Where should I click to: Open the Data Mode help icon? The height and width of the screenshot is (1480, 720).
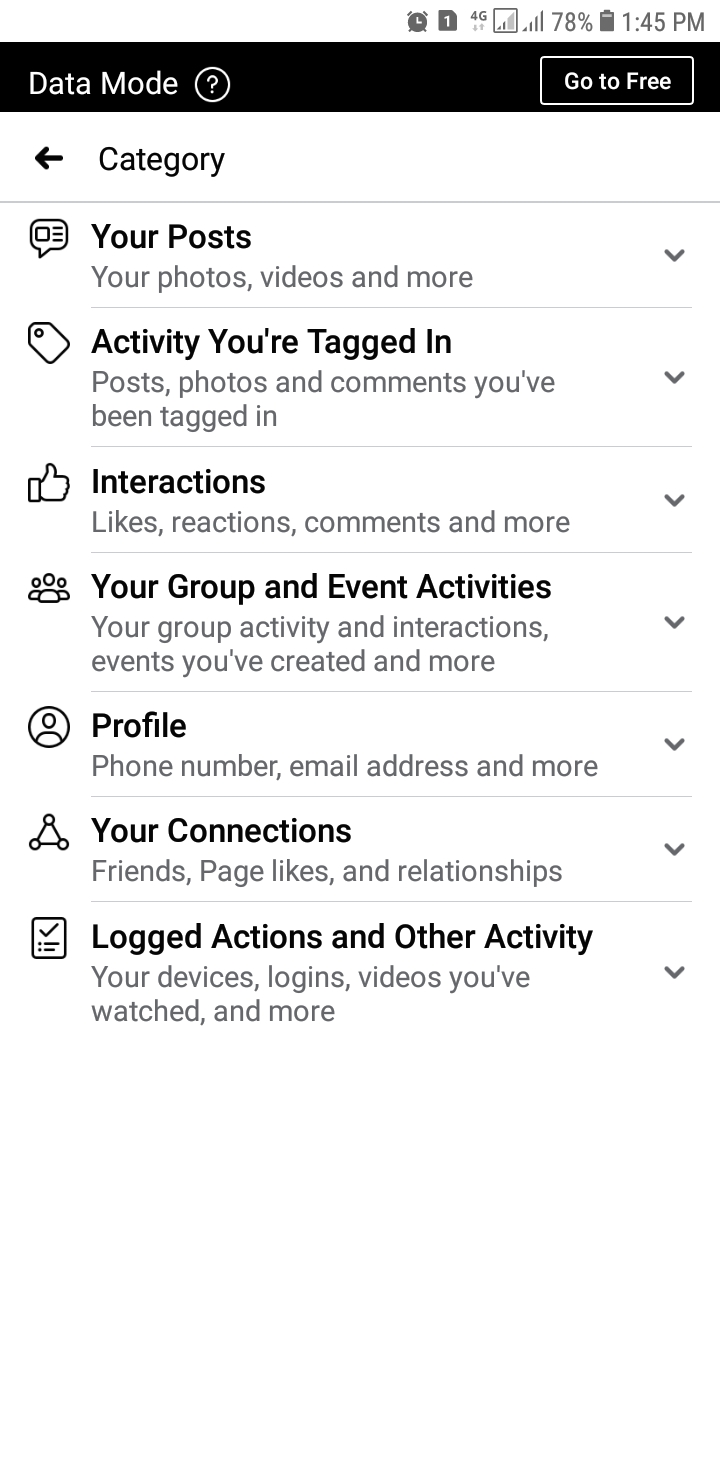212,84
